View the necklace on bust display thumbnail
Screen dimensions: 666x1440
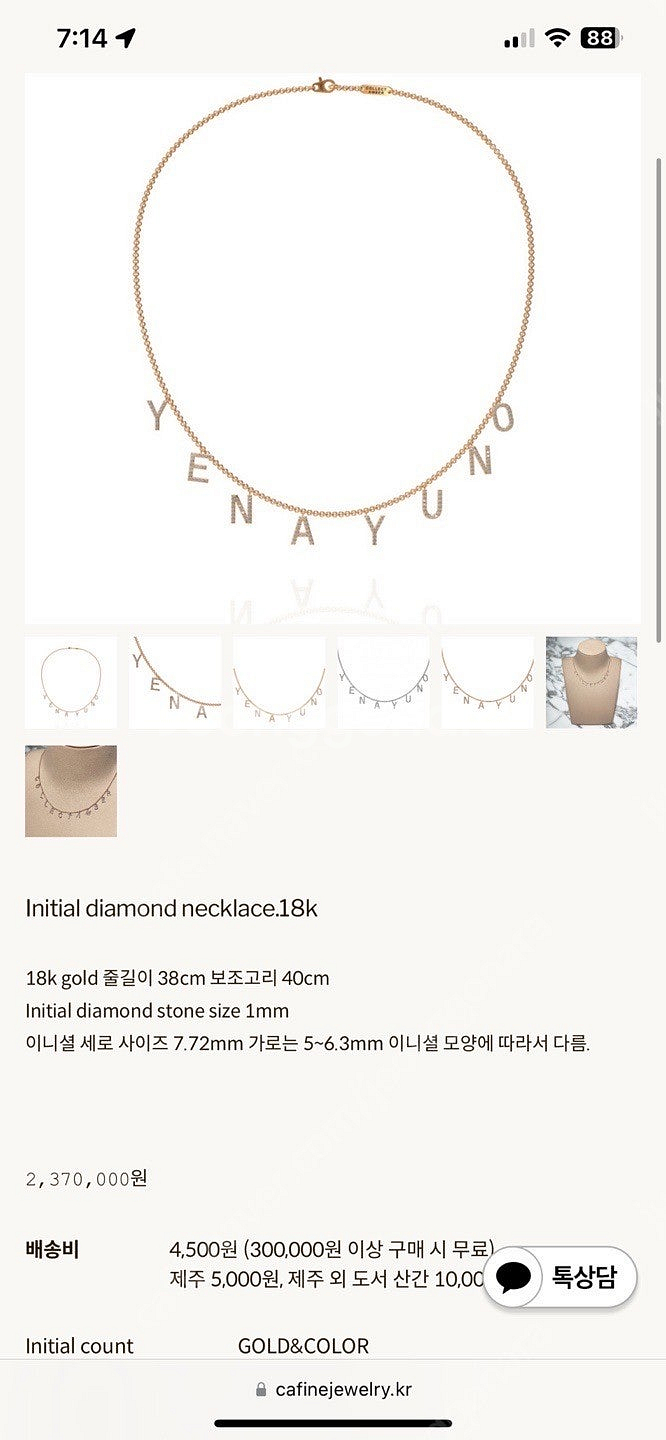[x=591, y=682]
